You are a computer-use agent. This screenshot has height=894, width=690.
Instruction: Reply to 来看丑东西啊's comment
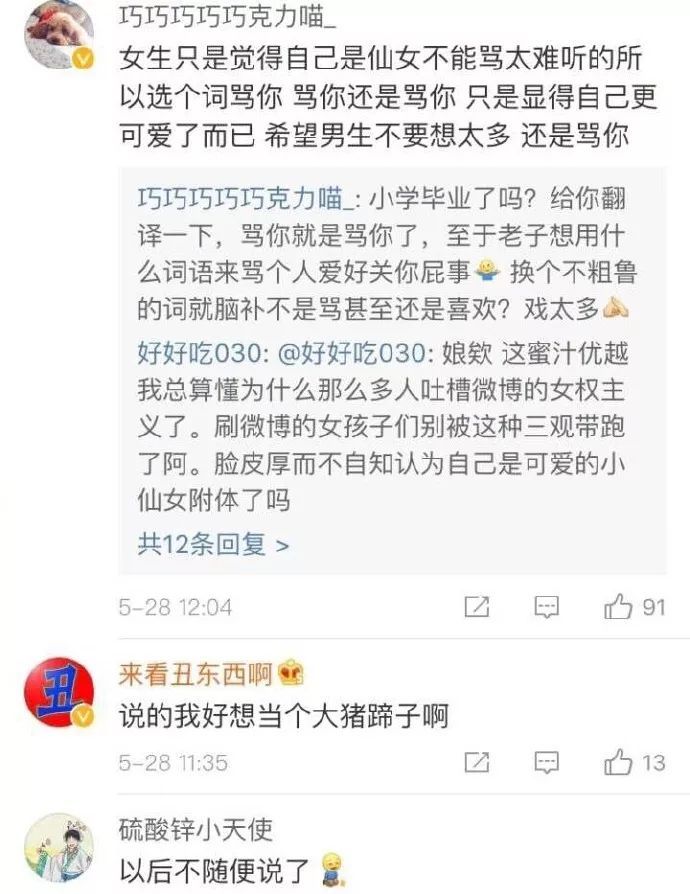[x=545, y=763]
